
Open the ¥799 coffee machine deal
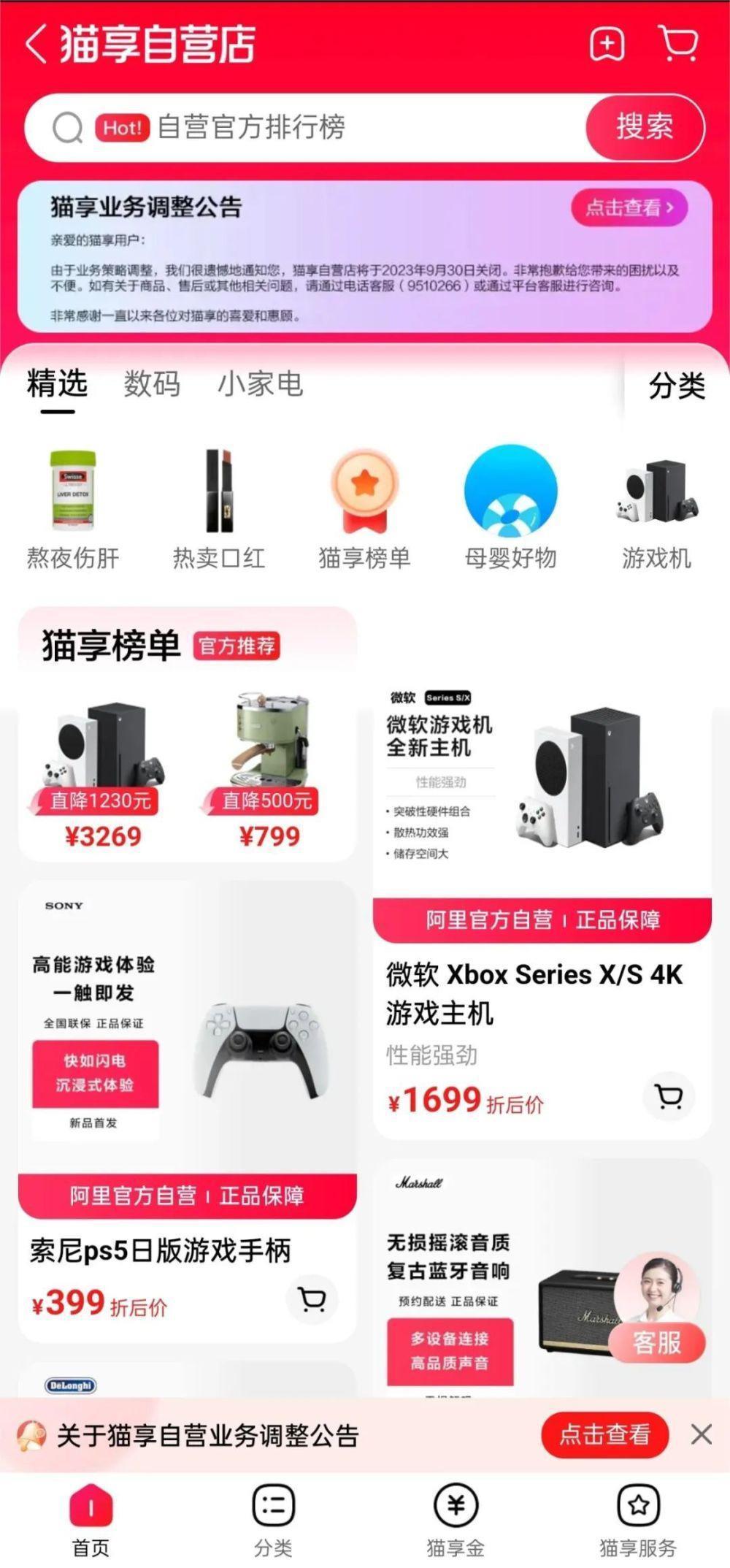(x=269, y=774)
